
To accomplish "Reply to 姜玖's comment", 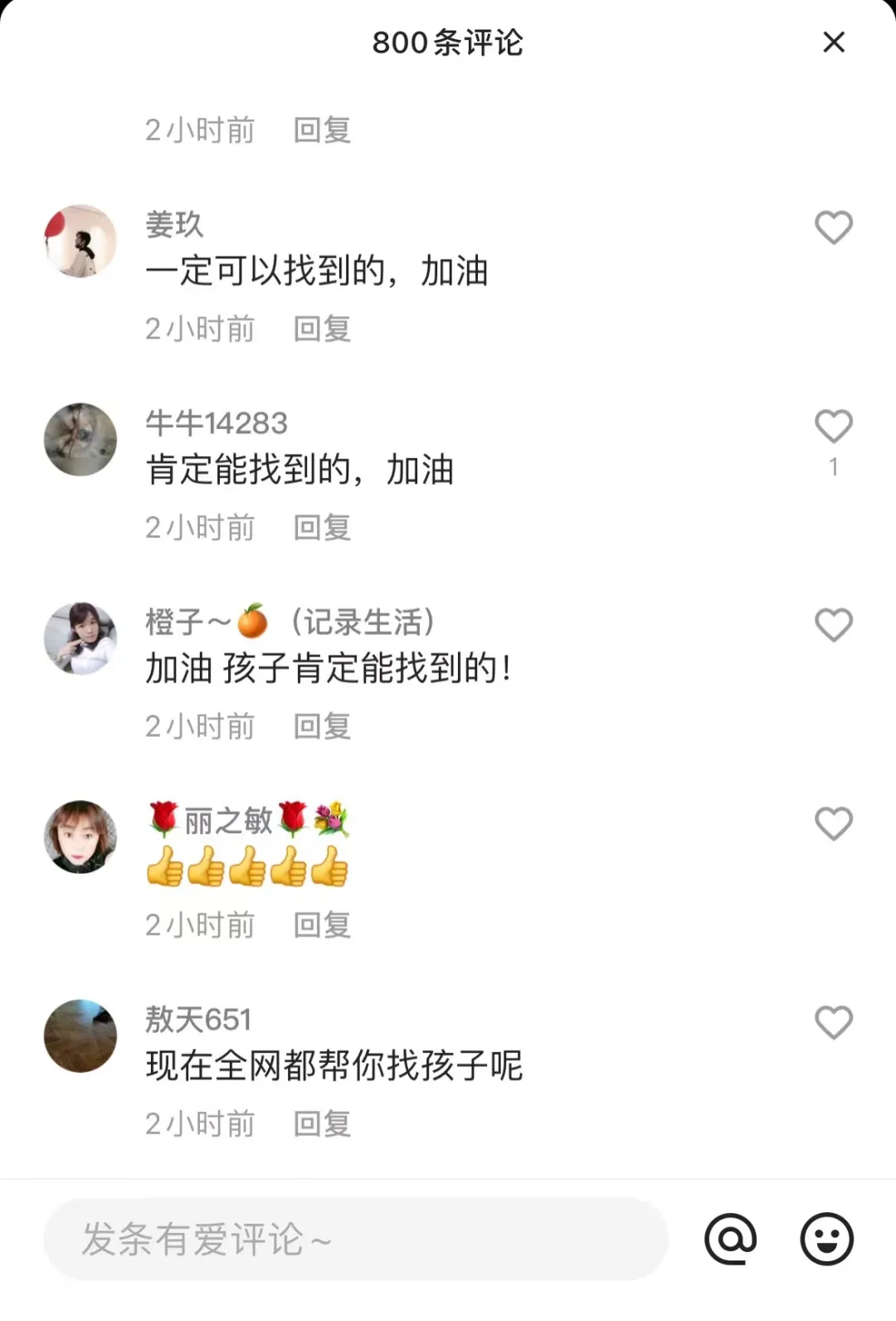I will [x=322, y=329].
